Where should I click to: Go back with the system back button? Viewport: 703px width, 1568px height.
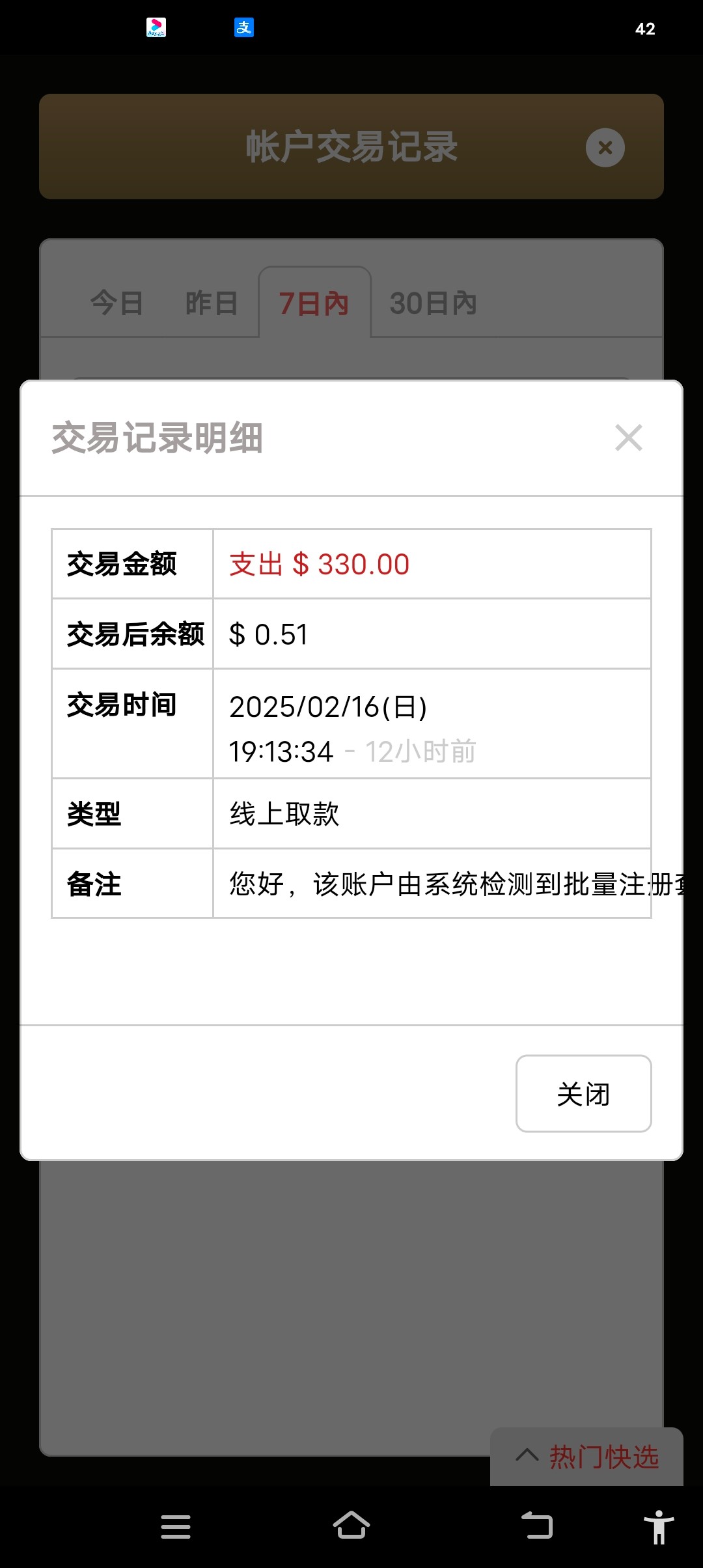(537, 1526)
